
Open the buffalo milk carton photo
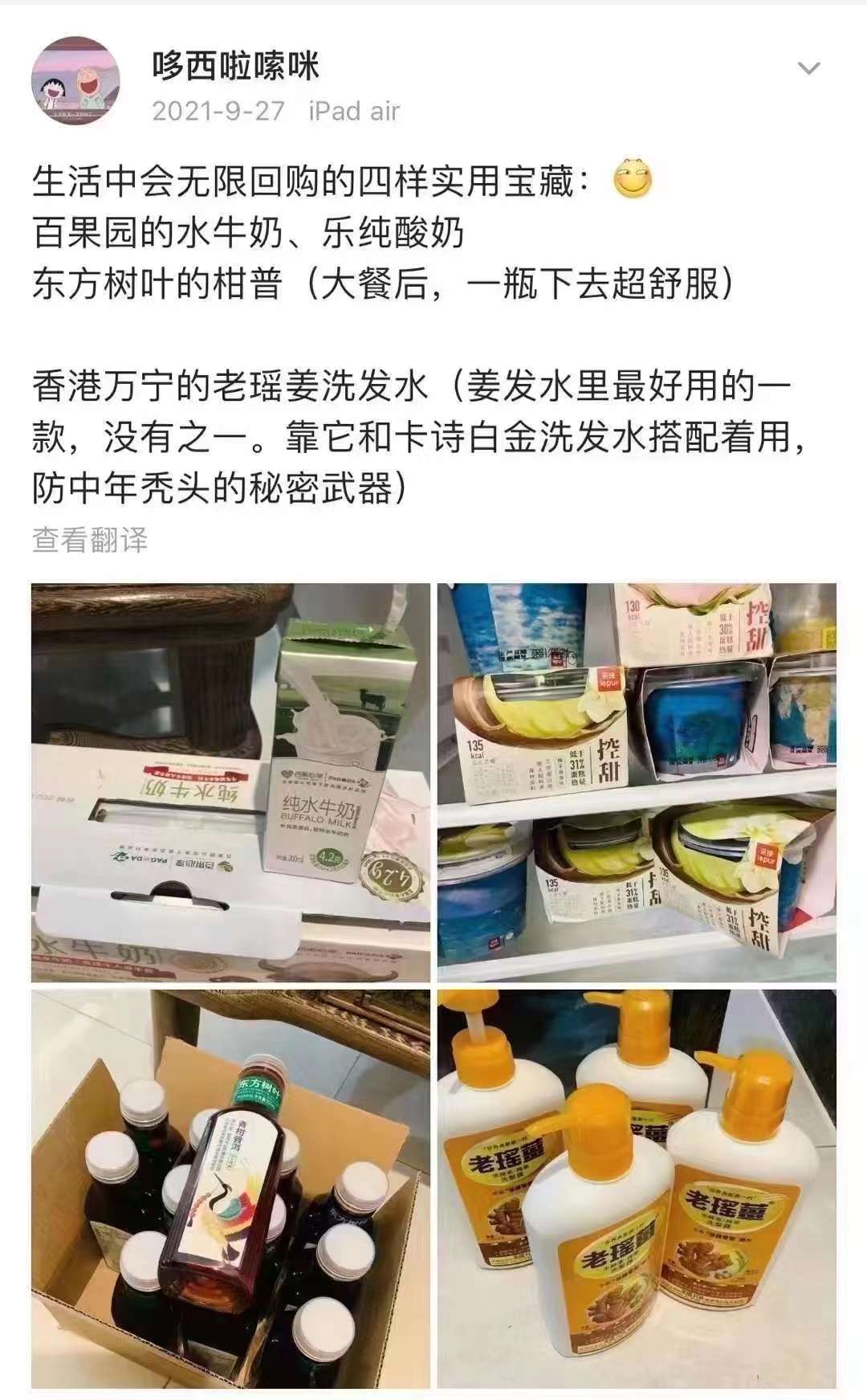point(230,782)
